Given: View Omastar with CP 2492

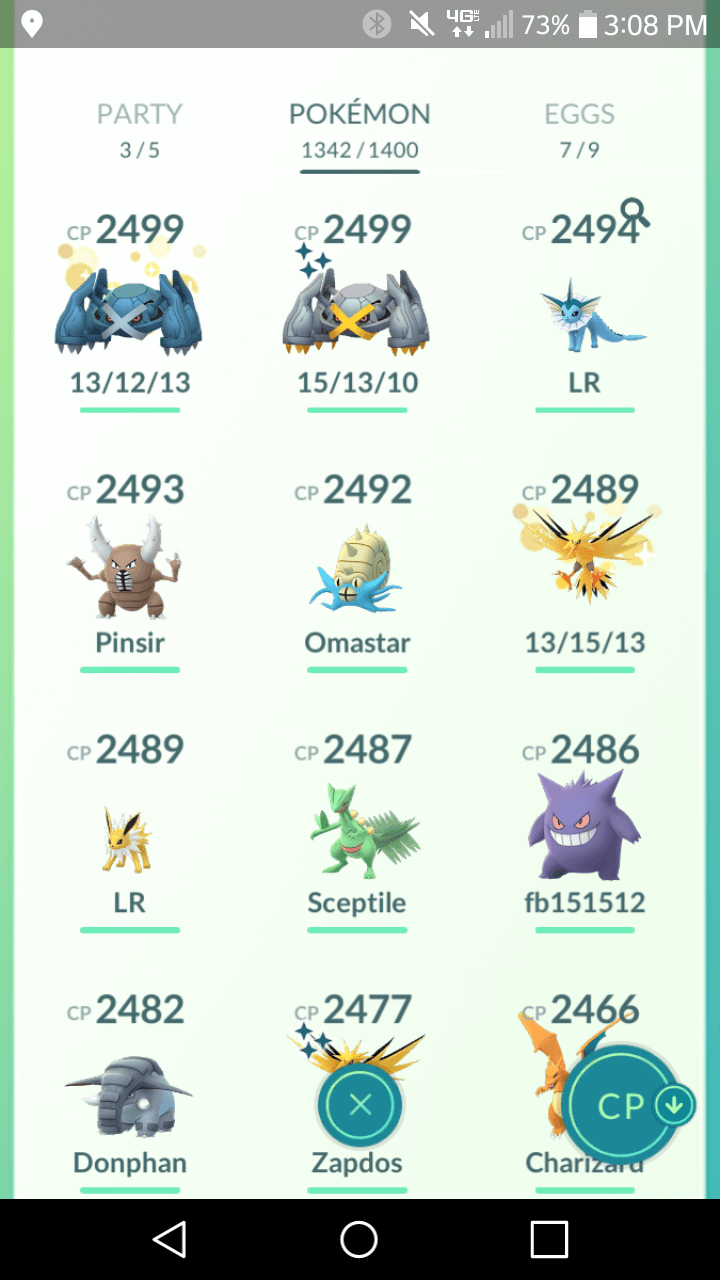Looking at the screenshot, I should click(x=357, y=570).
